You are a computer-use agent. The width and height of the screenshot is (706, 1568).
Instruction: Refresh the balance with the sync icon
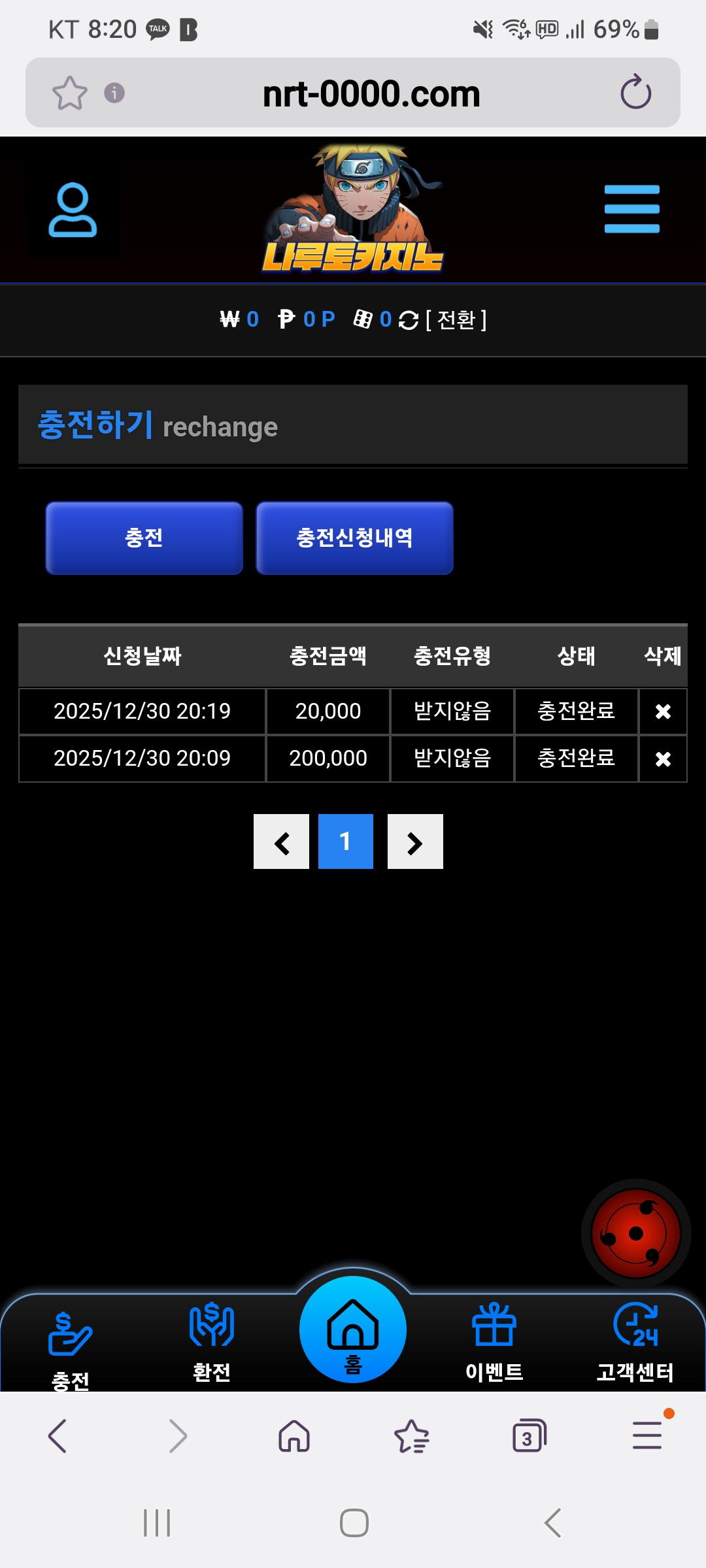409,320
